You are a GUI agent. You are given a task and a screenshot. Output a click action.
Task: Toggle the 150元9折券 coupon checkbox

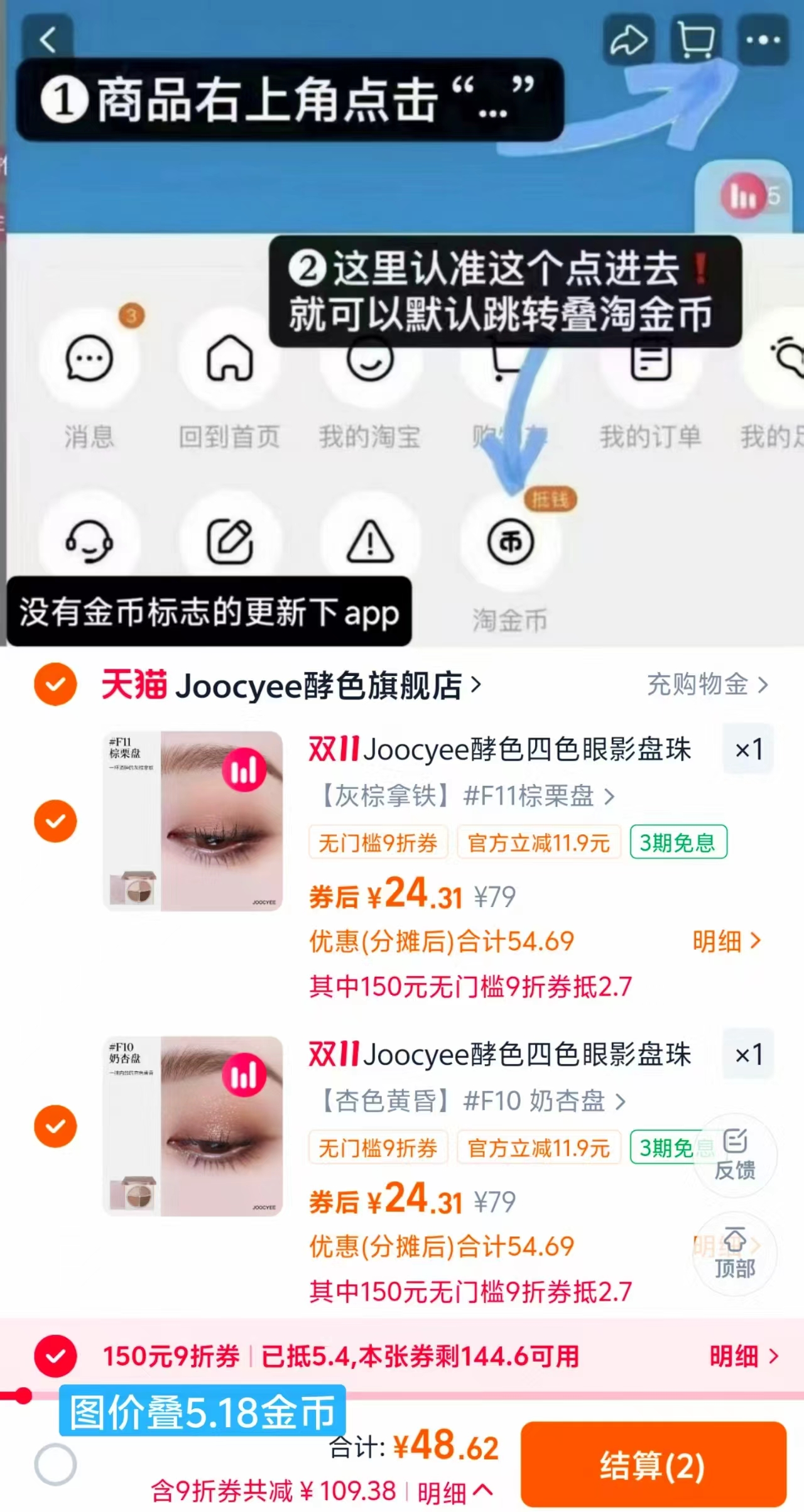(55, 1356)
